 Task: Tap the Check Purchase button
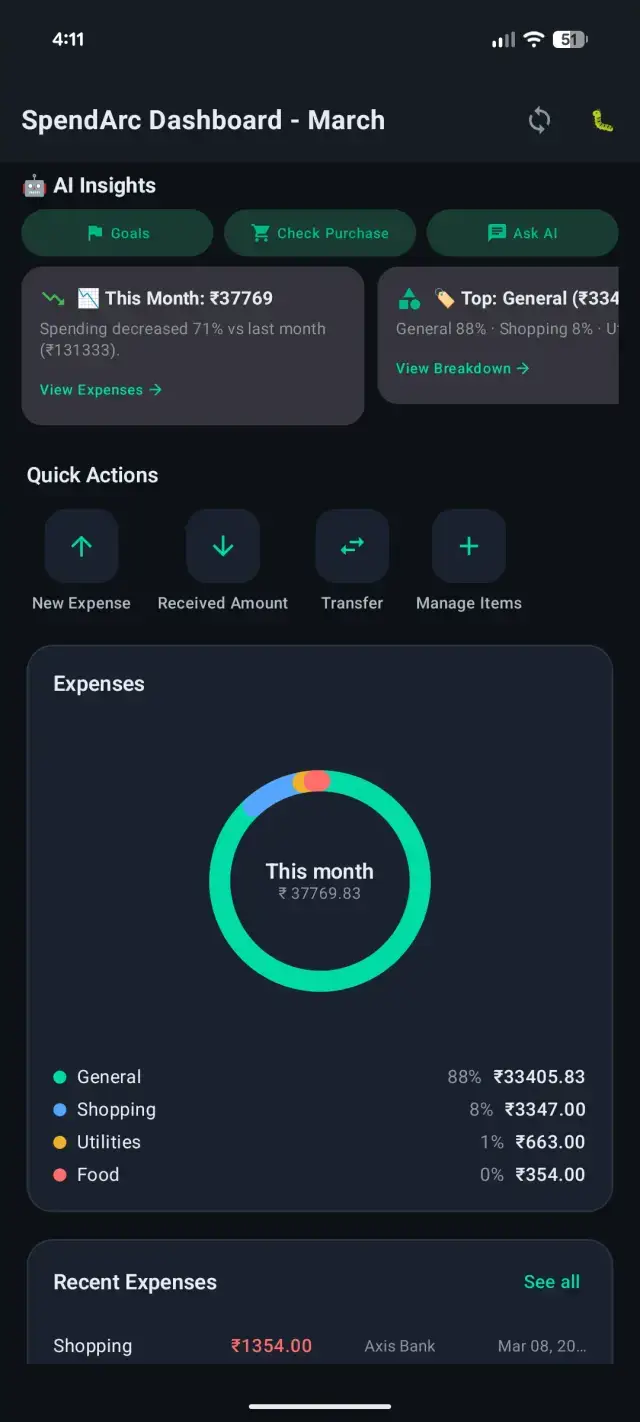pyautogui.click(x=320, y=233)
